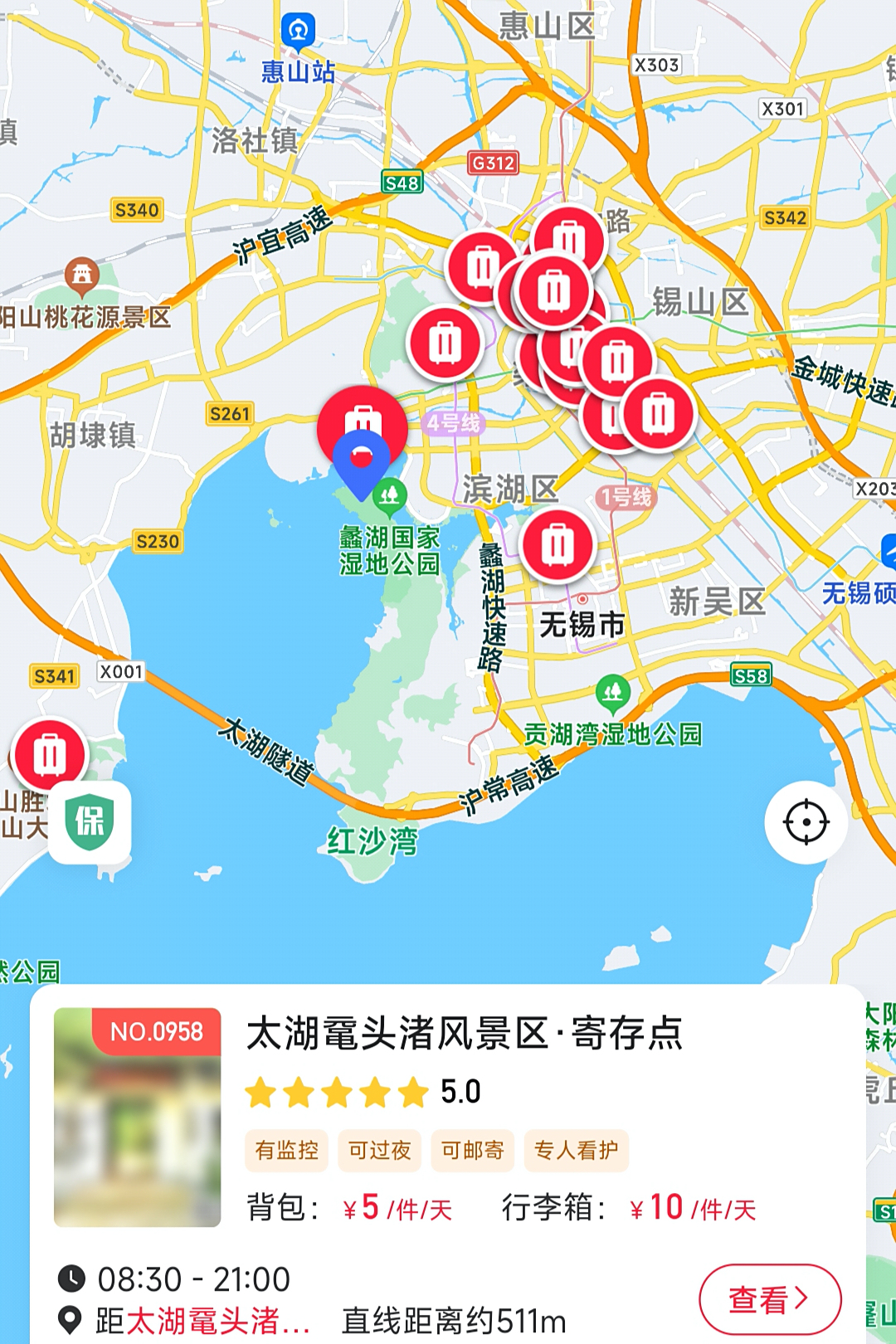This screenshot has height=1344, width=896.
Task: Open the green 保 insurance shield
Action: pos(90,821)
